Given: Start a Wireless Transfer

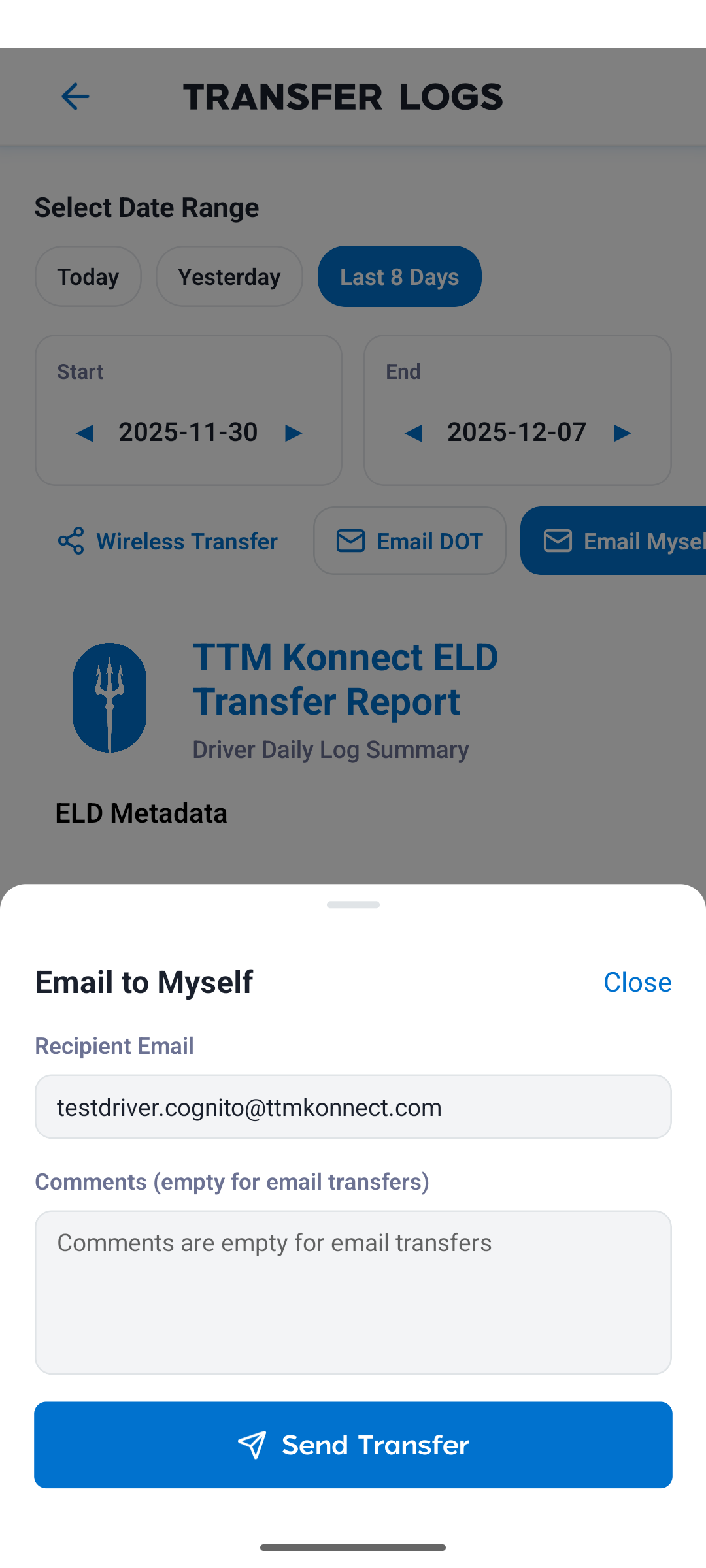Looking at the screenshot, I should pos(168,541).
